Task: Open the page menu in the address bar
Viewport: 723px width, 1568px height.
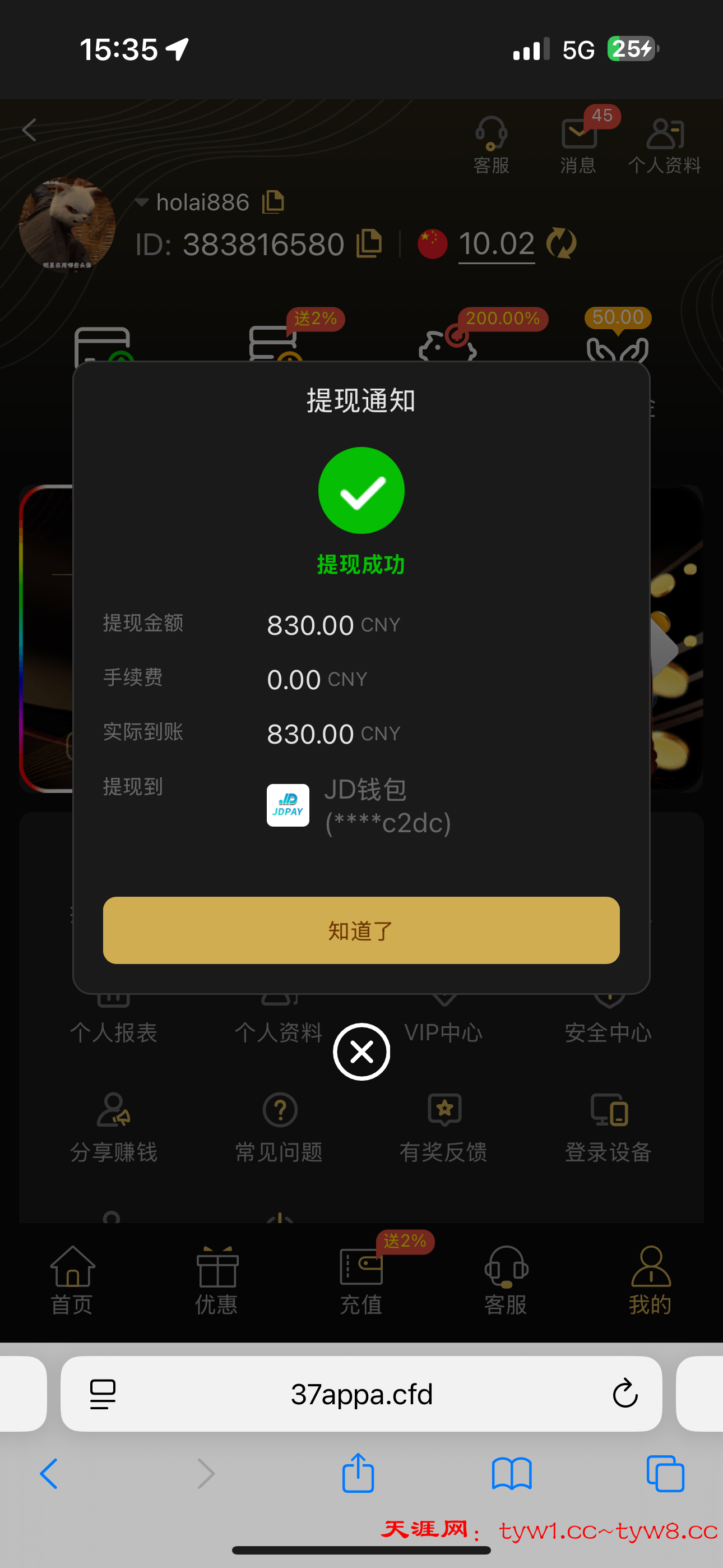Action: click(103, 1393)
